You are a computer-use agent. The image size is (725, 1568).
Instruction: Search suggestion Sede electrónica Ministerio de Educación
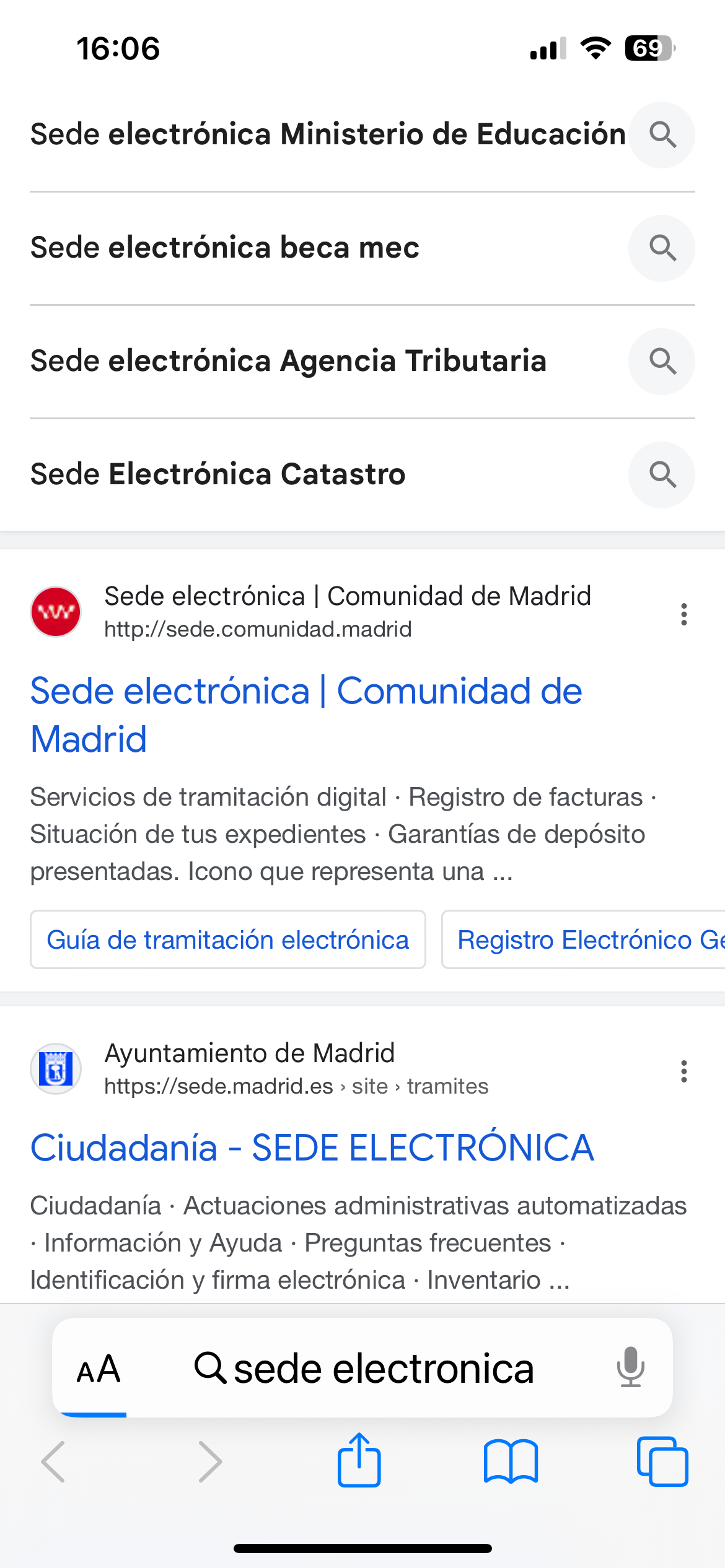328,134
